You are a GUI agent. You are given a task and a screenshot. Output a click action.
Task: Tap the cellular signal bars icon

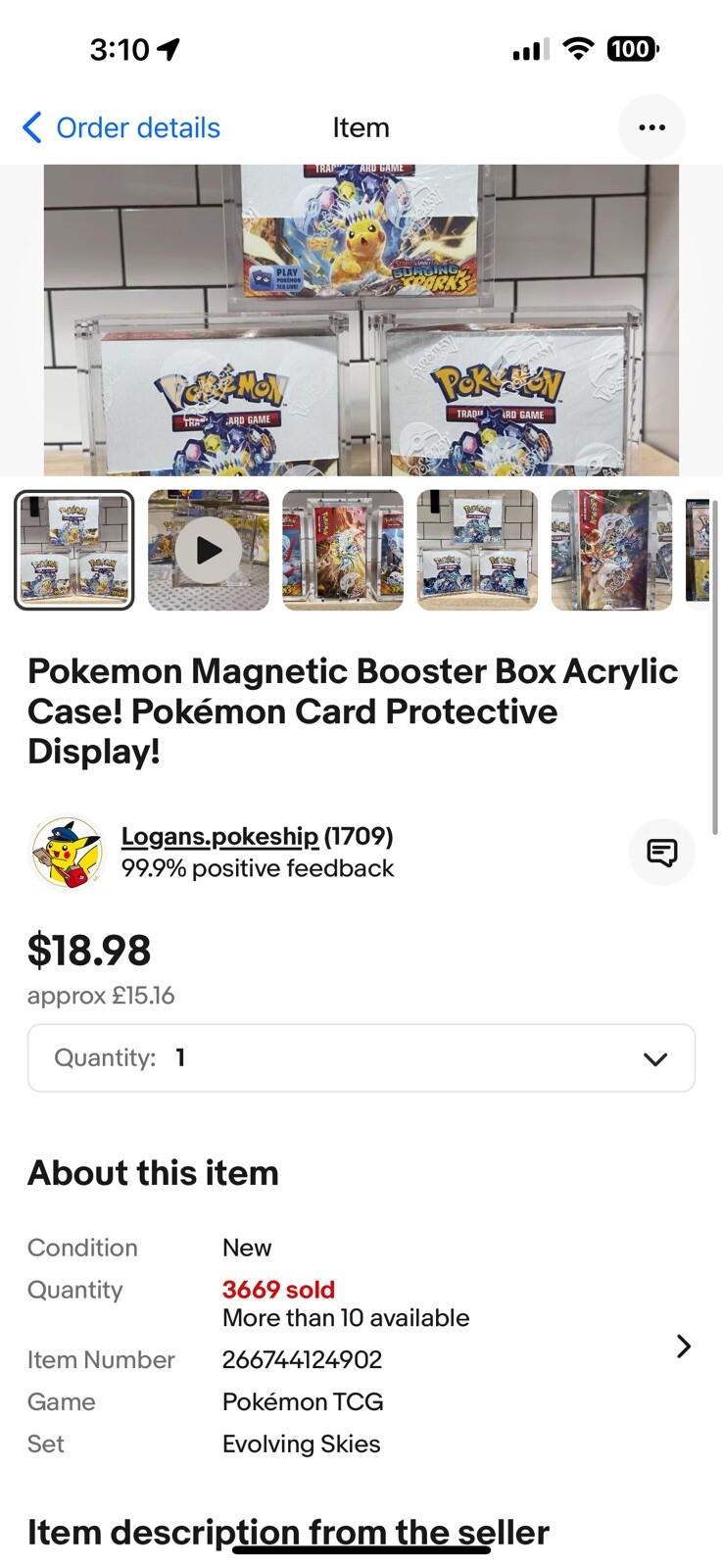click(x=529, y=49)
